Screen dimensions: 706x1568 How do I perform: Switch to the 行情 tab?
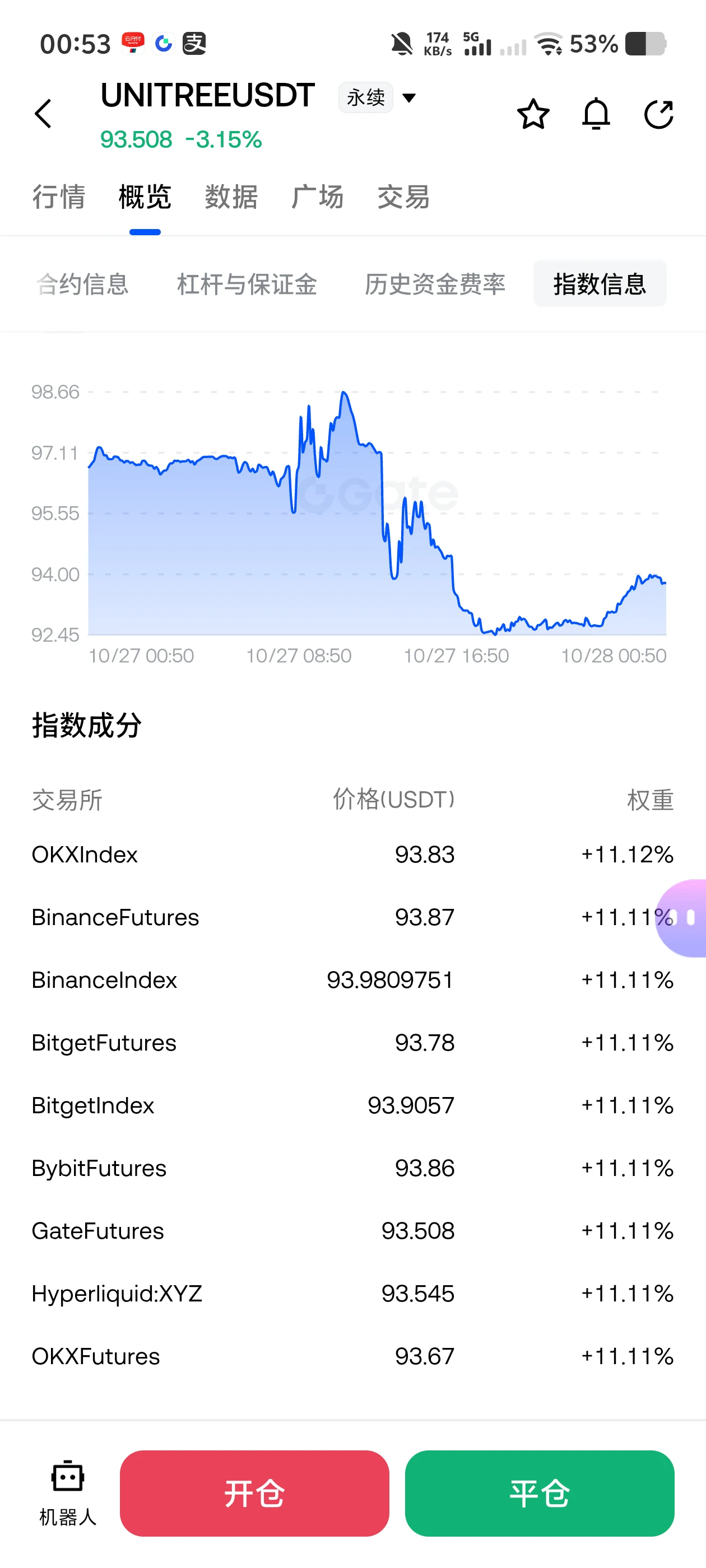tap(58, 197)
